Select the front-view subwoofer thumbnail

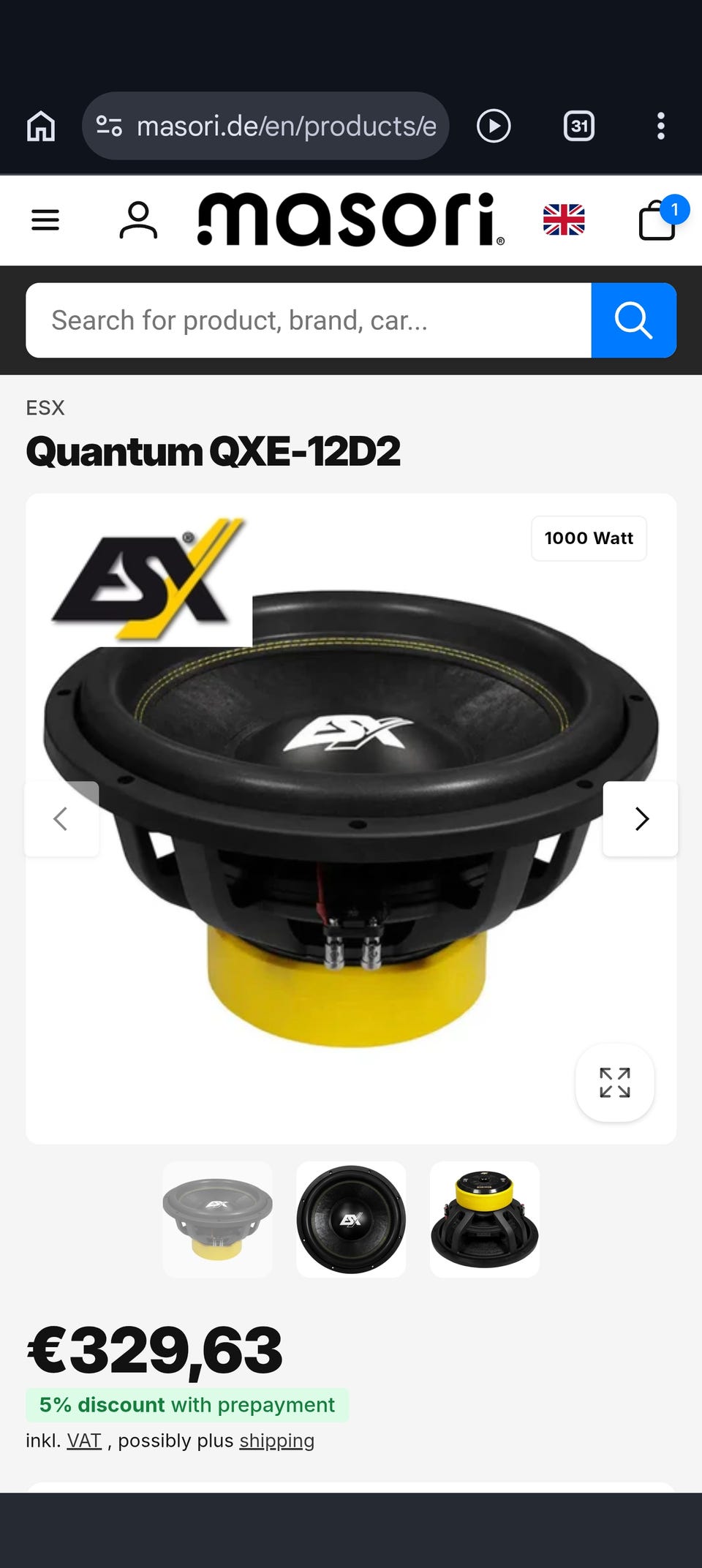pyautogui.click(x=351, y=1219)
